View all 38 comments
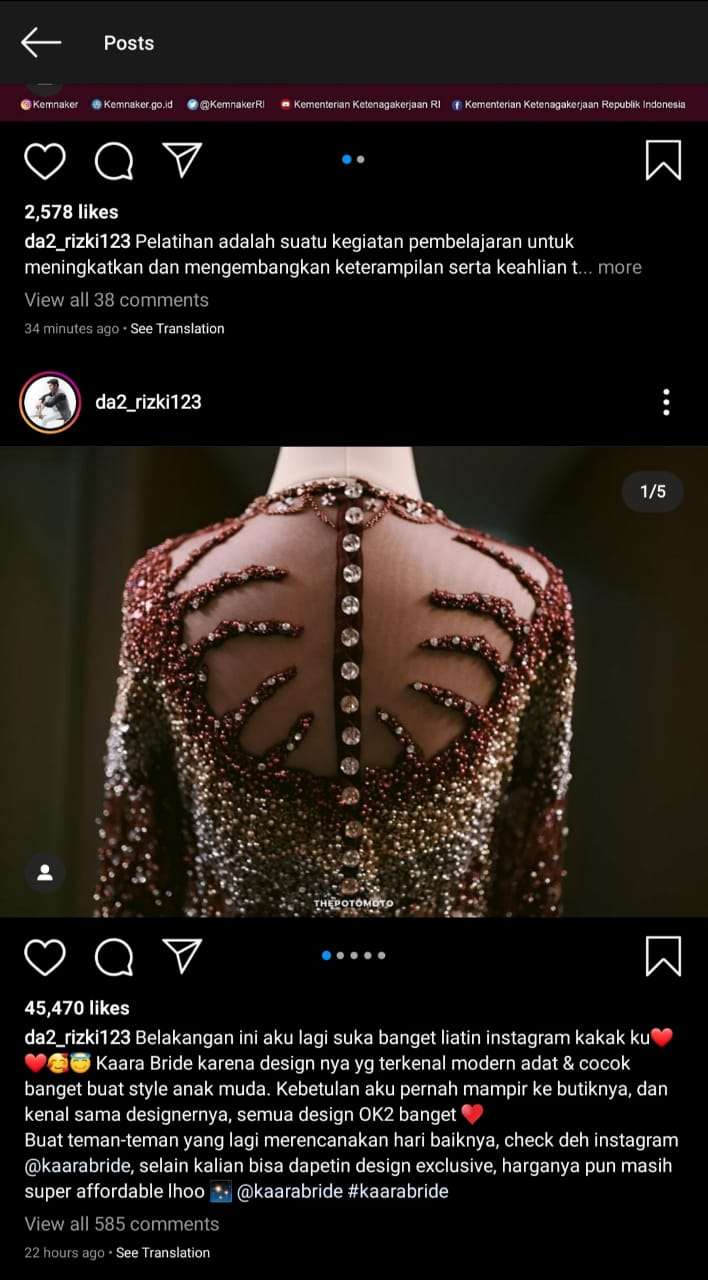Image resolution: width=708 pixels, height=1280 pixels. pos(116,300)
